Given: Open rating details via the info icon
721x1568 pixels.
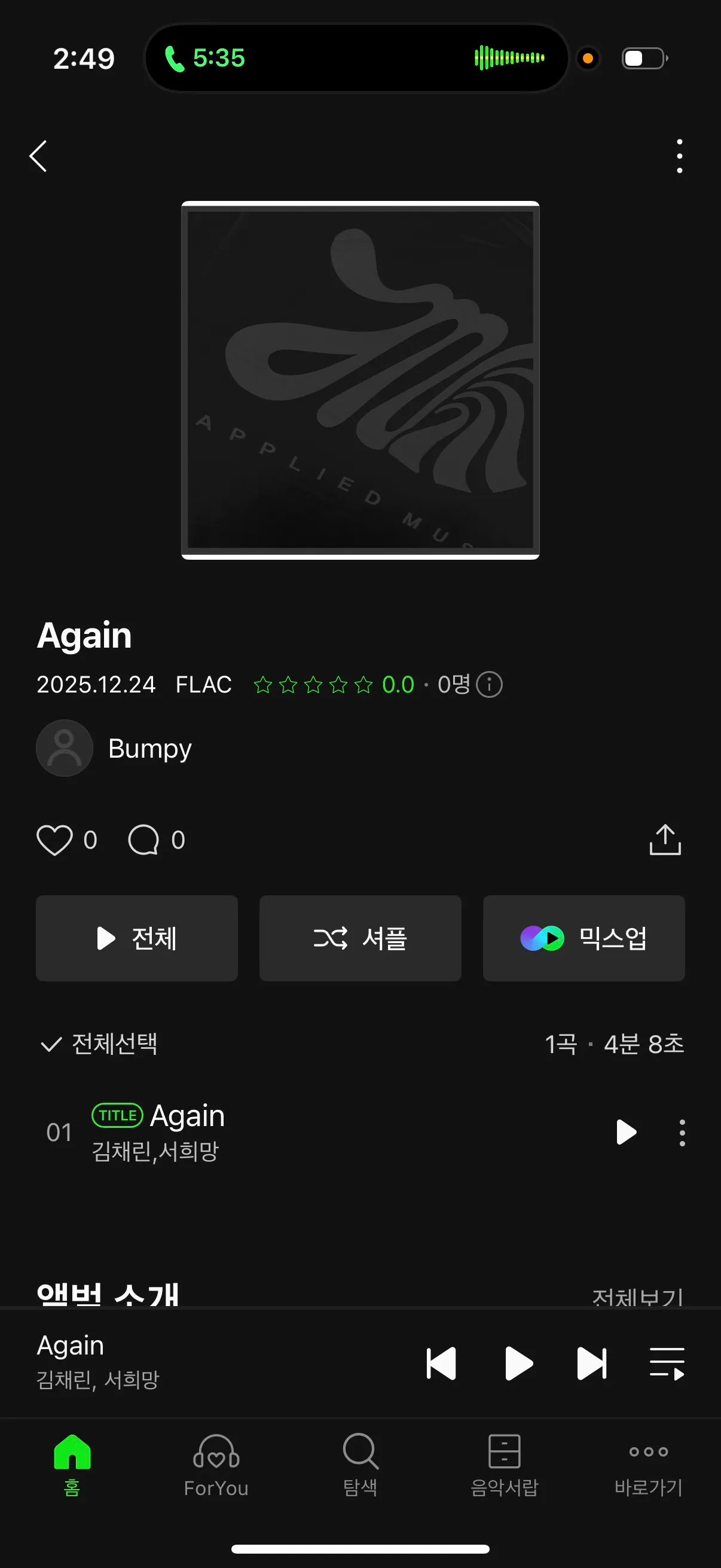Looking at the screenshot, I should [x=488, y=684].
